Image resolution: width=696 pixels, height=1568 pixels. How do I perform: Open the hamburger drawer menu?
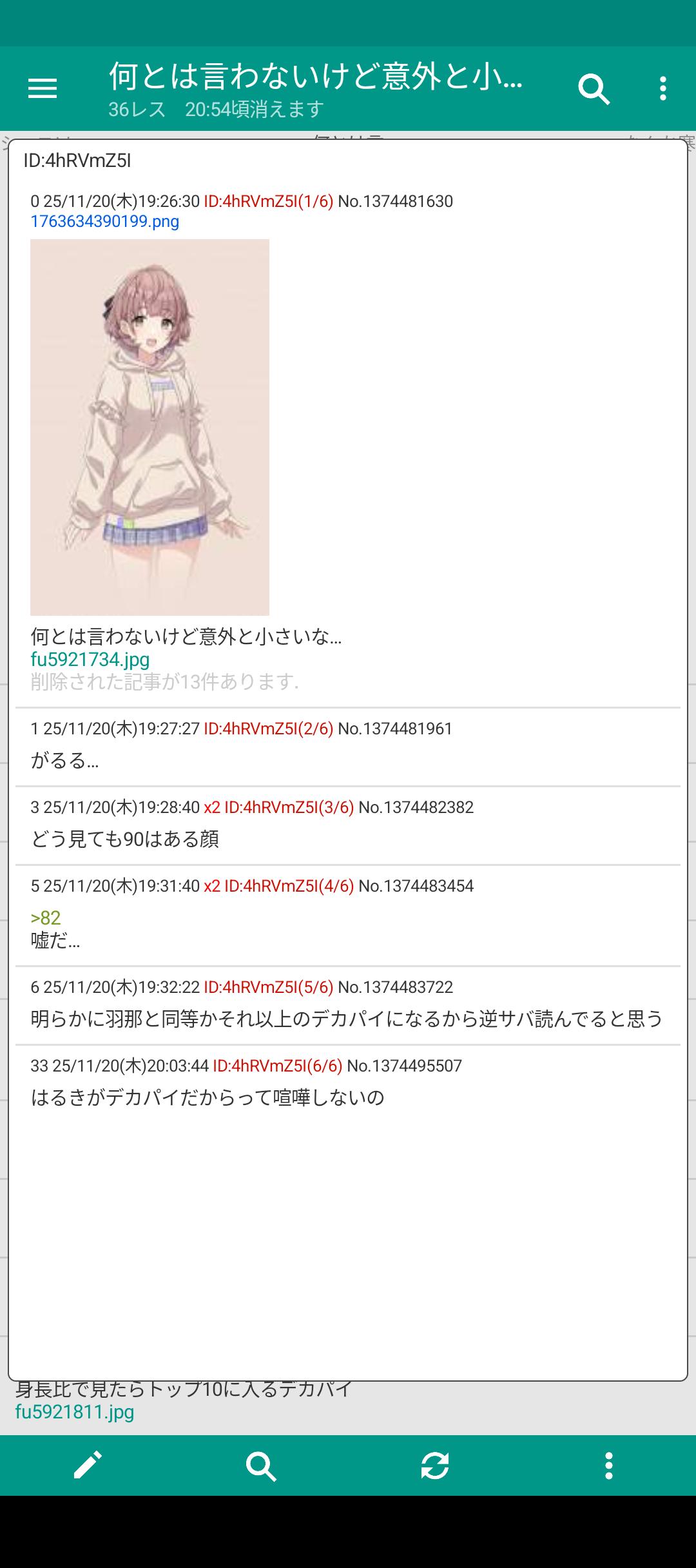pyautogui.click(x=43, y=88)
